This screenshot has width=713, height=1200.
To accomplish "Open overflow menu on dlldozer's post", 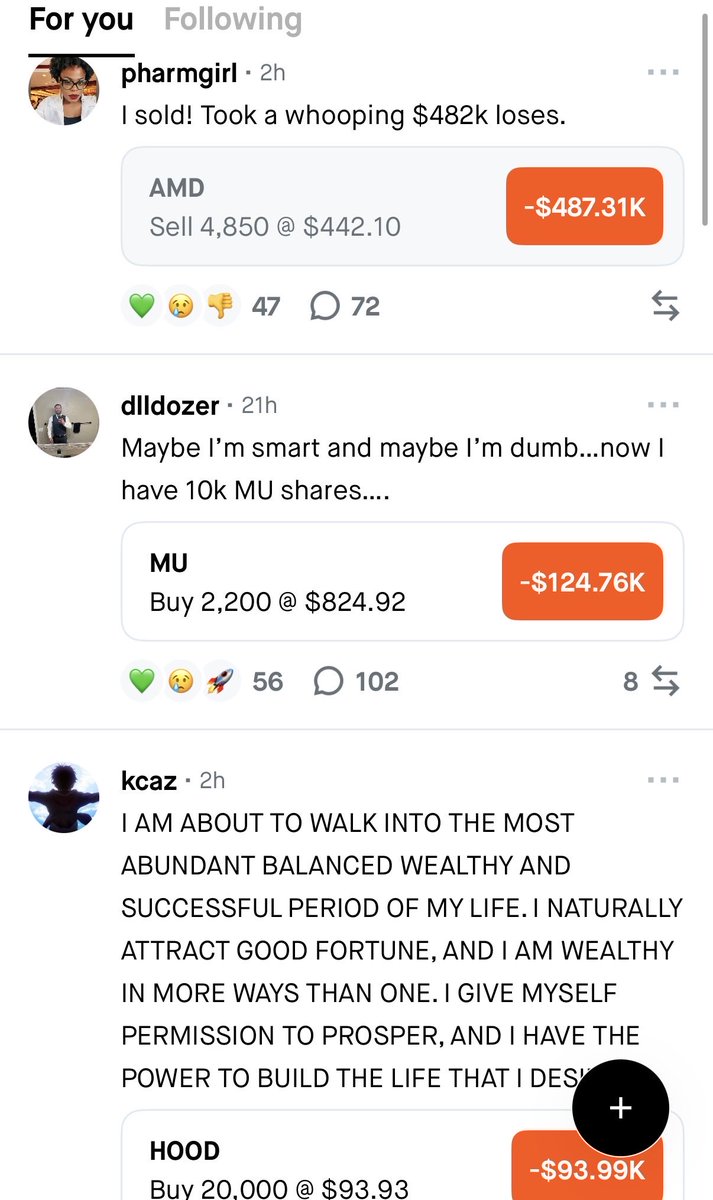I will pos(663,405).
